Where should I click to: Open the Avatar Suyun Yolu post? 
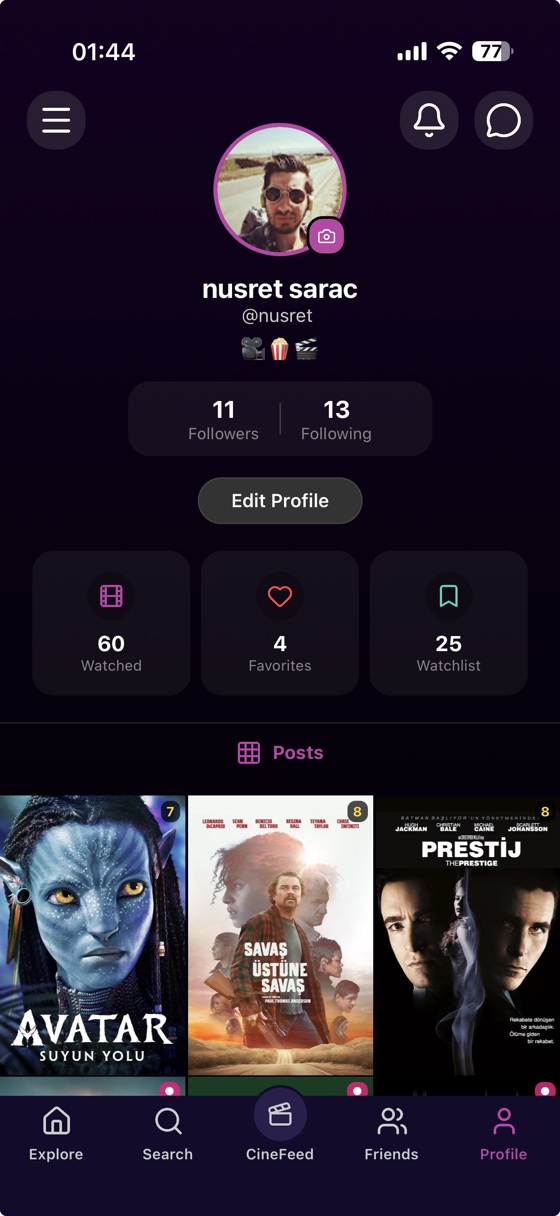tap(92, 935)
